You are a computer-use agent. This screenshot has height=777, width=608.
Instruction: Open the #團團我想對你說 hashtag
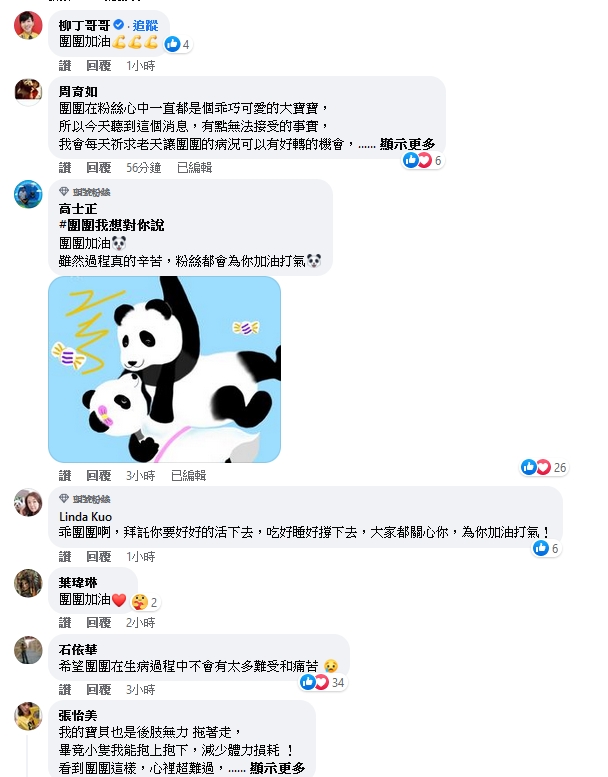click(111, 225)
